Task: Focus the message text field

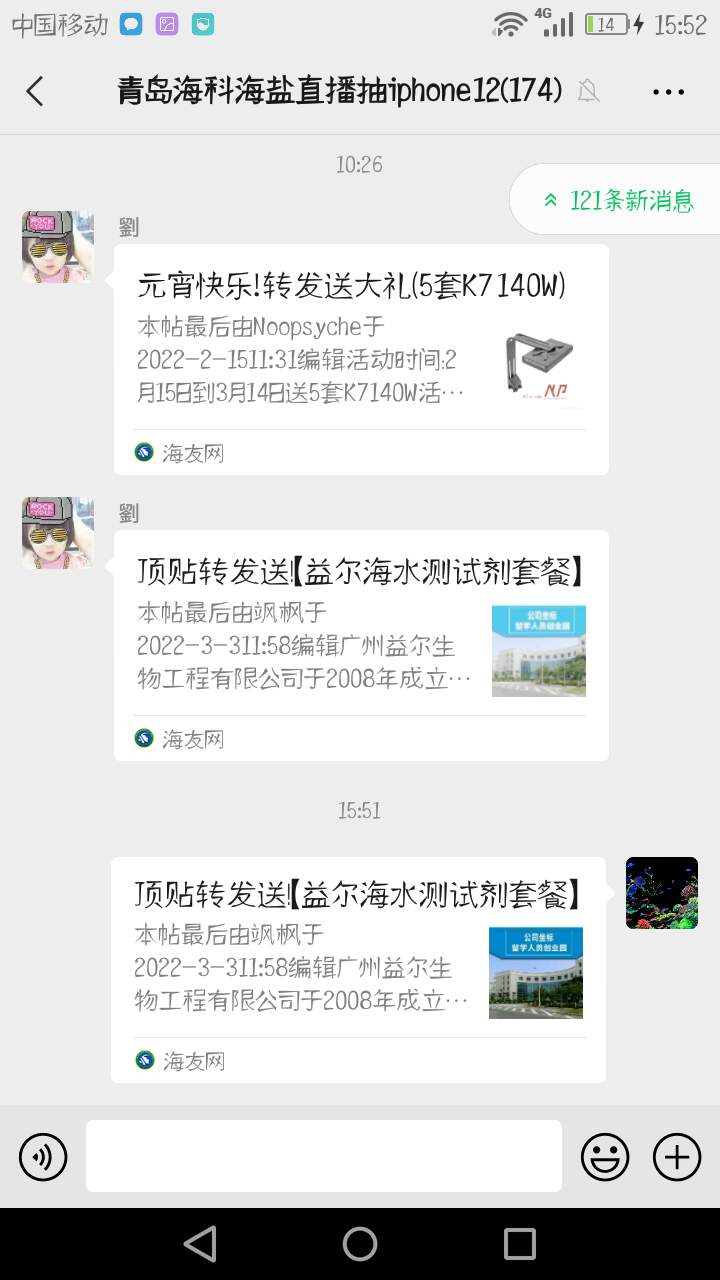Action: 324,1156
